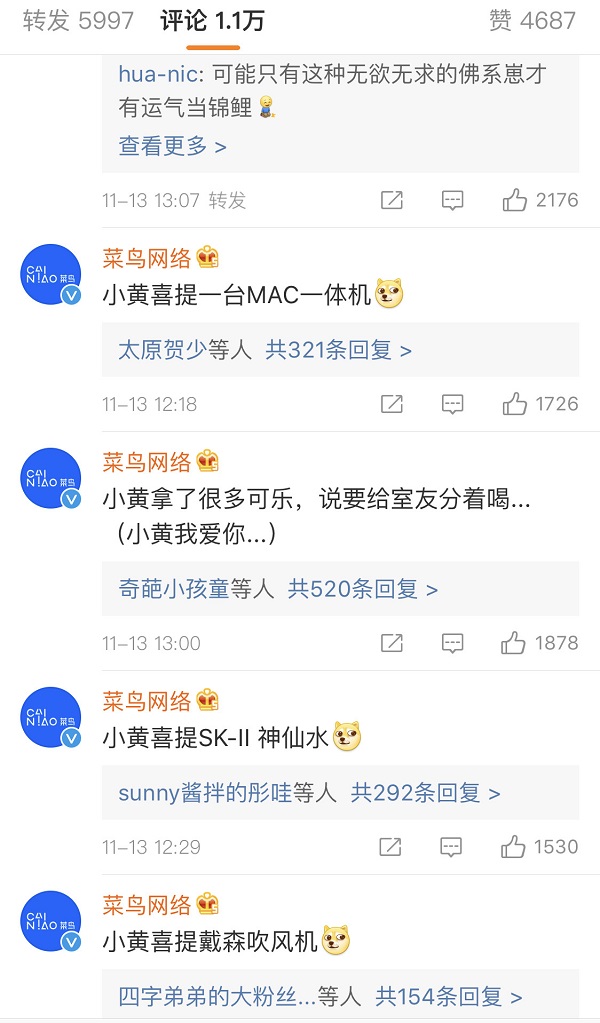The image size is (600, 1023).
Task: Share the 11-13 13:07 comment
Action: pyautogui.click(x=392, y=200)
